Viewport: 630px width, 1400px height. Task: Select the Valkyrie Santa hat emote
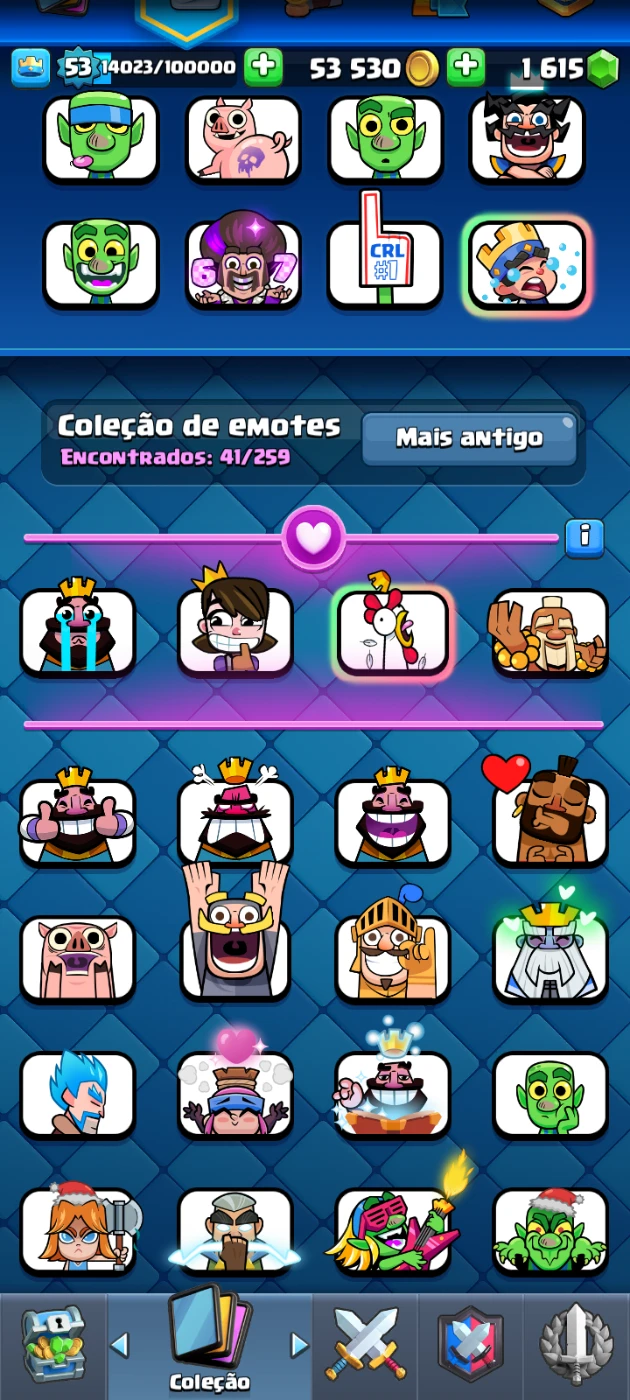pos(78,1230)
